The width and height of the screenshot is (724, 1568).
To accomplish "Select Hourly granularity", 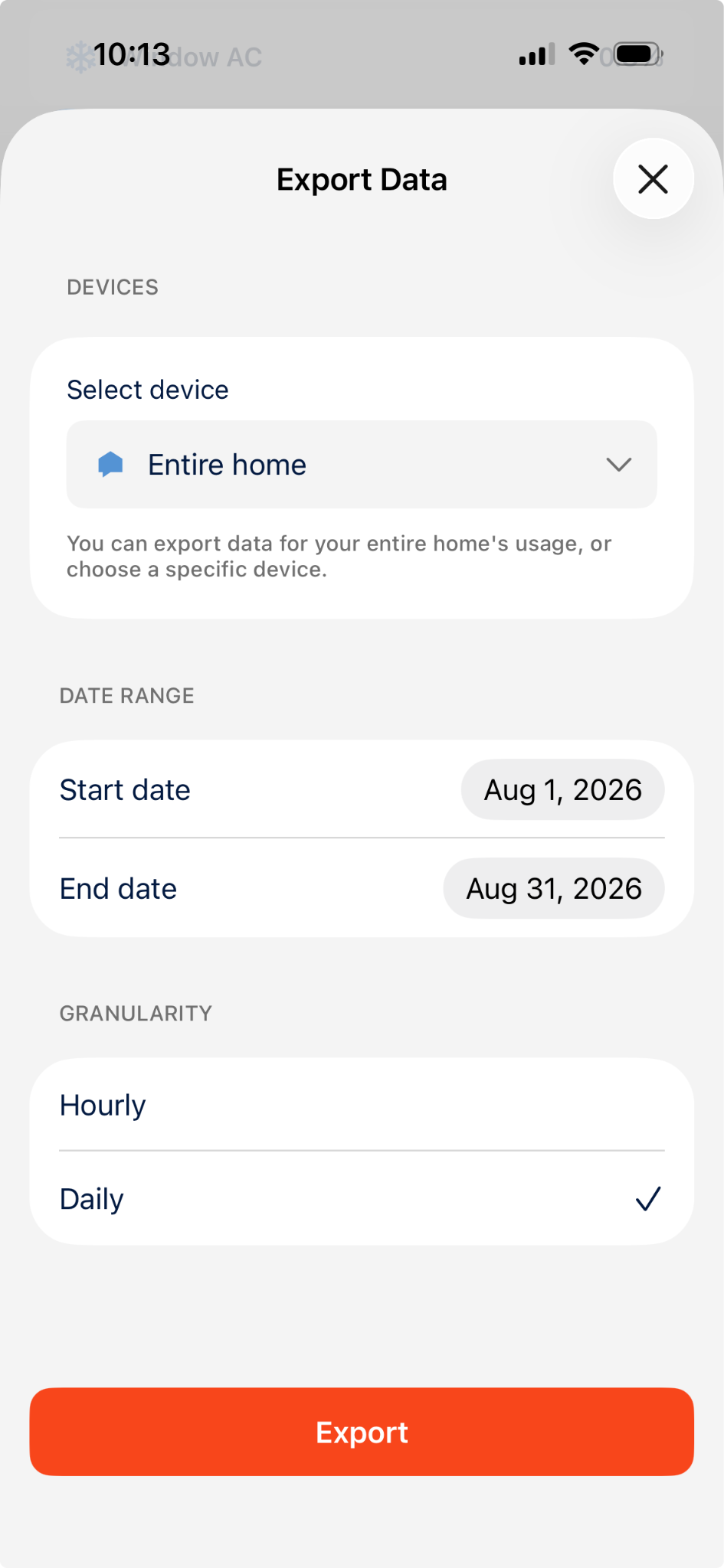I will pos(362,1105).
